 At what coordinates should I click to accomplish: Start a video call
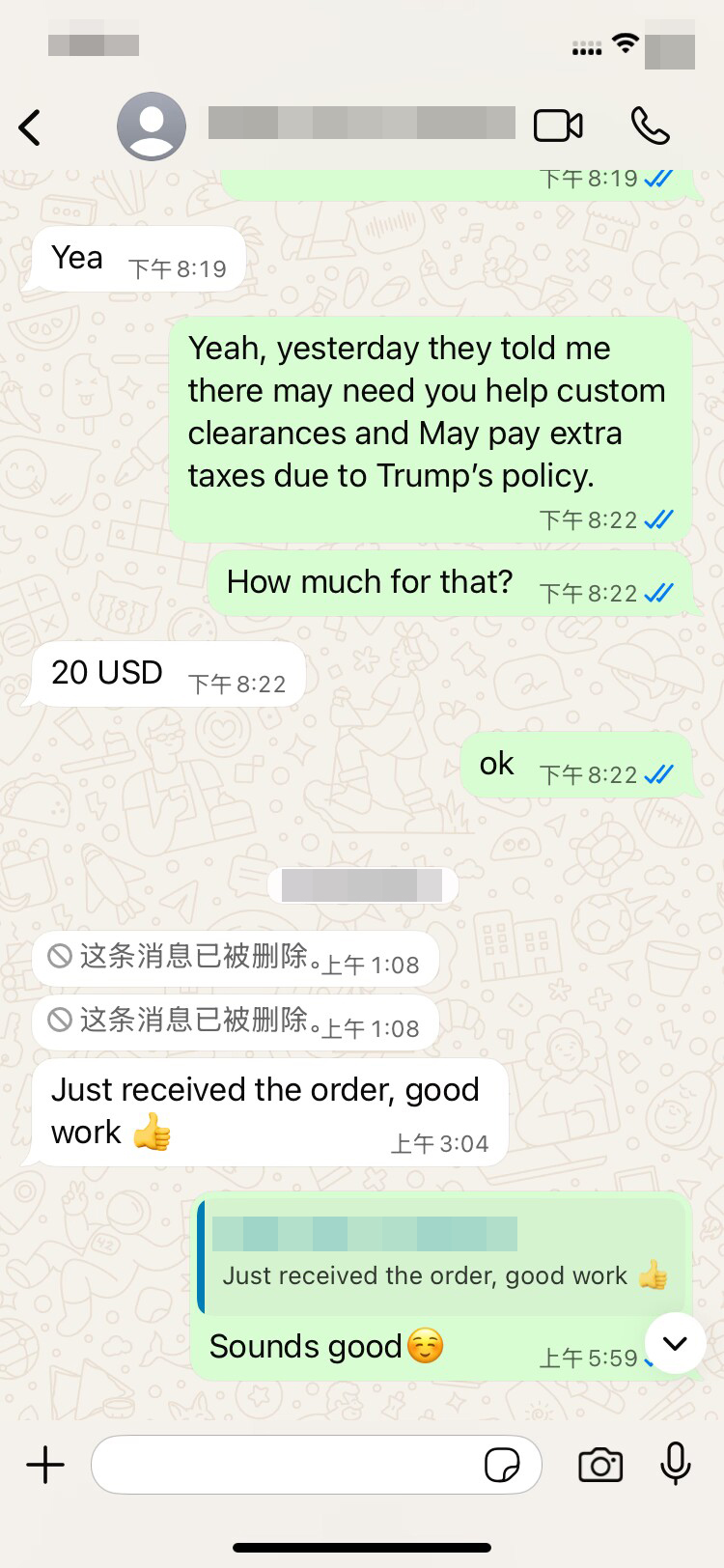pos(558,126)
